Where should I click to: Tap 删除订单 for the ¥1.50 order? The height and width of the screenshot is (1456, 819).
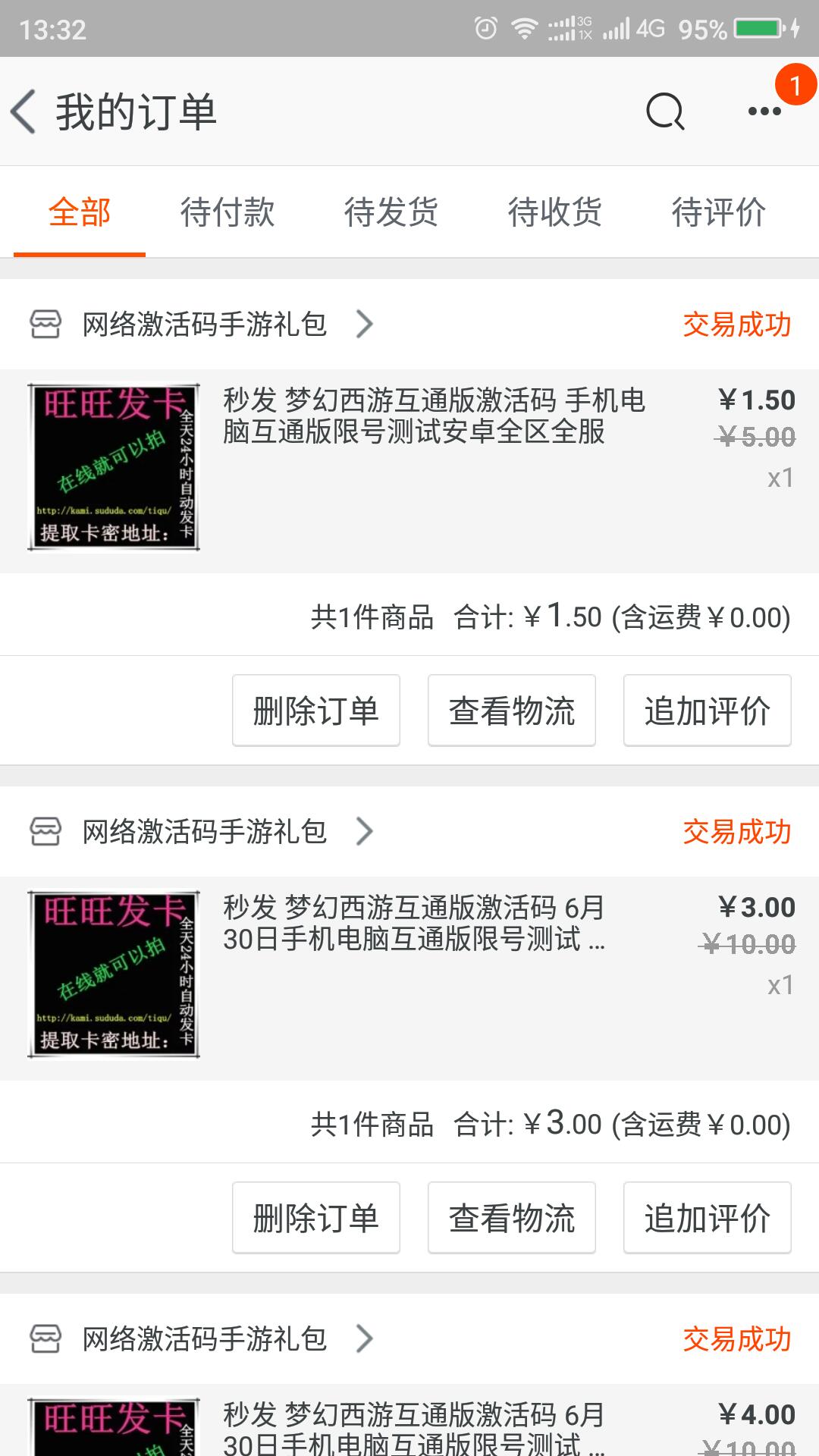click(x=316, y=711)
